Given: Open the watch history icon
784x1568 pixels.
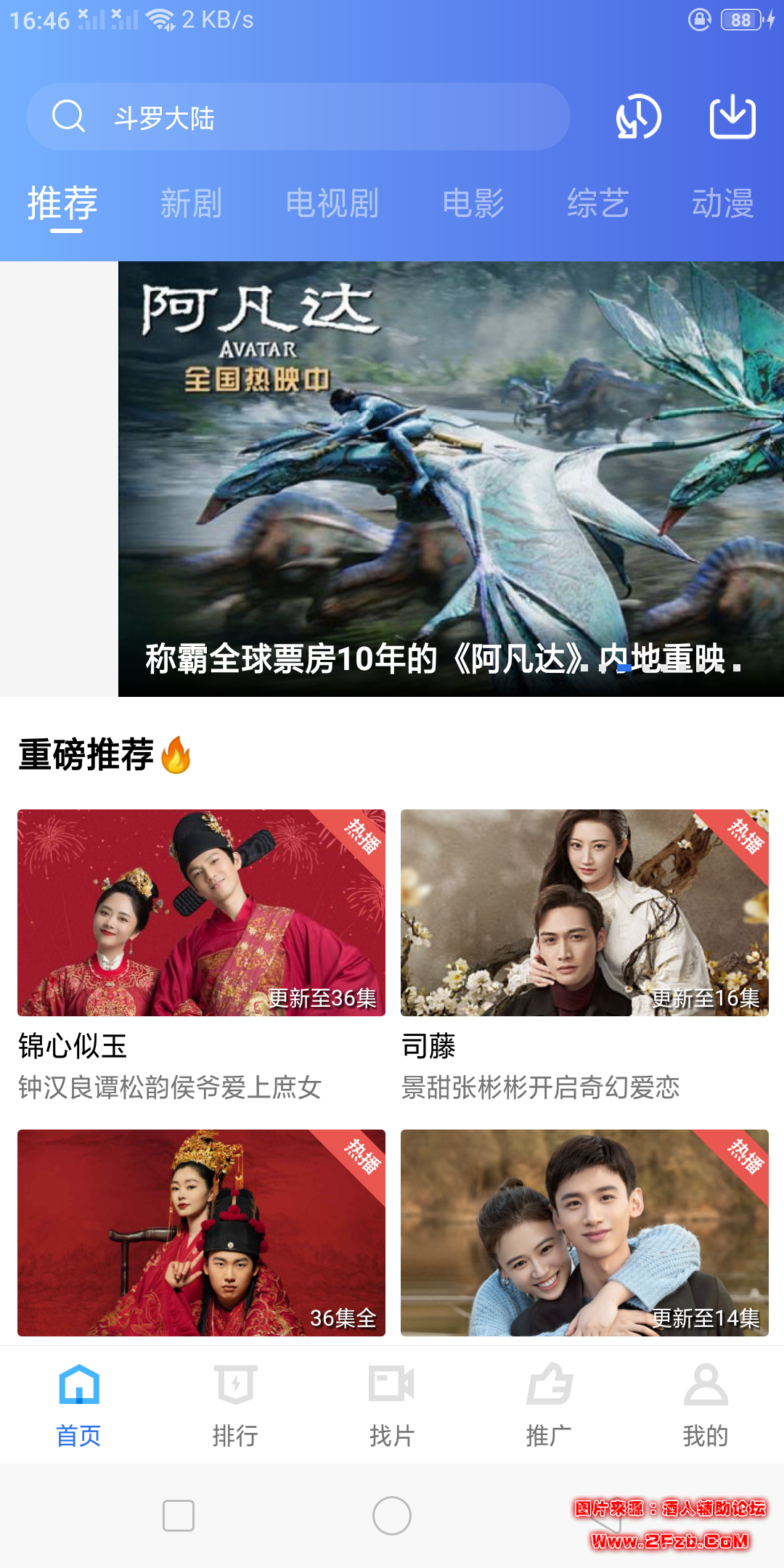Looking at the screenshot, I should pos(638,117).
